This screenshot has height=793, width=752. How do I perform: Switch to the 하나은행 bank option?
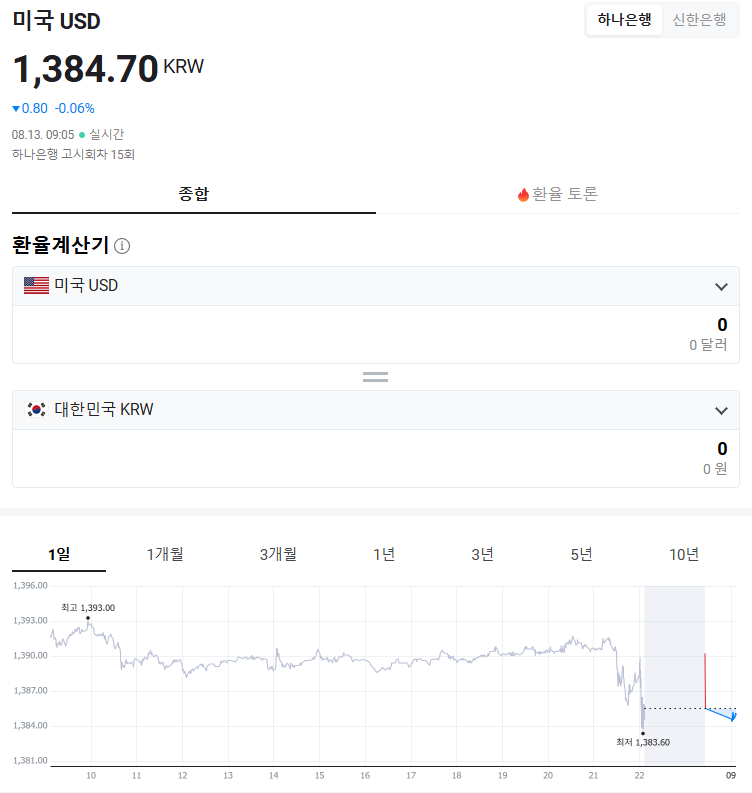pyautogui.click(x=624, y=20)
